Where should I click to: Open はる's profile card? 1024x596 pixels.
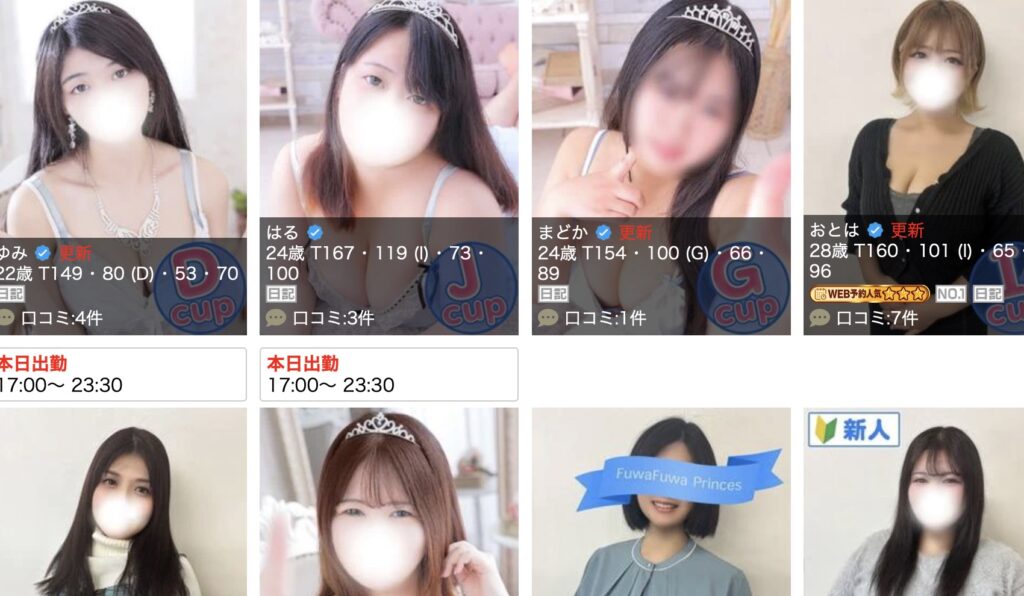[x=388, y=130]
